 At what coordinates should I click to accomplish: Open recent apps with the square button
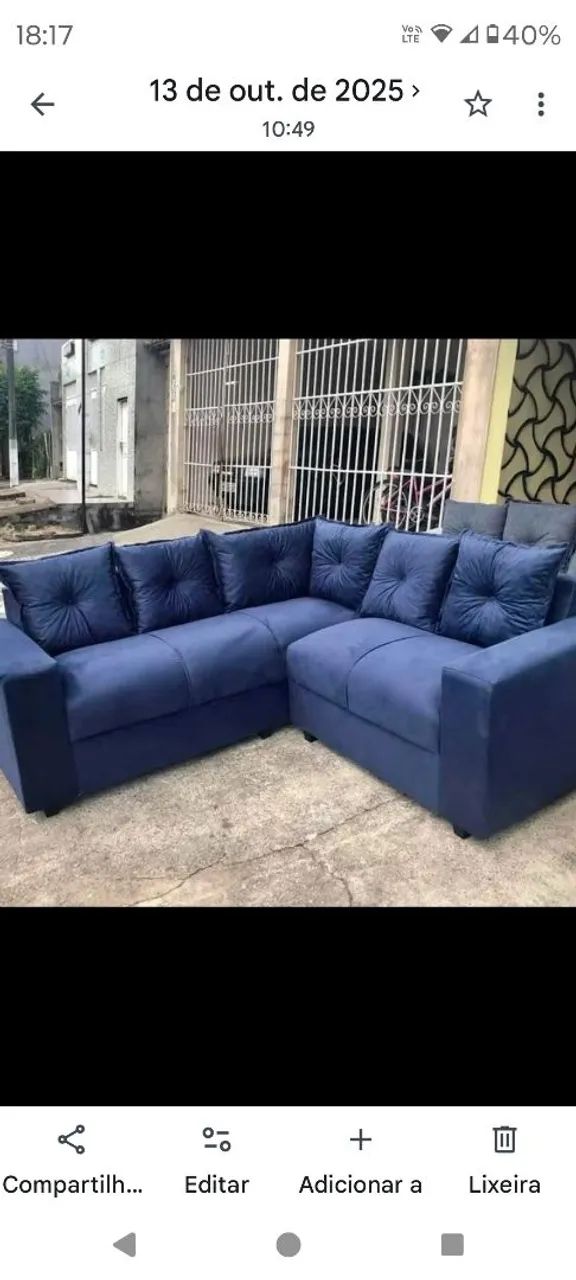[x=452, y=1244]
